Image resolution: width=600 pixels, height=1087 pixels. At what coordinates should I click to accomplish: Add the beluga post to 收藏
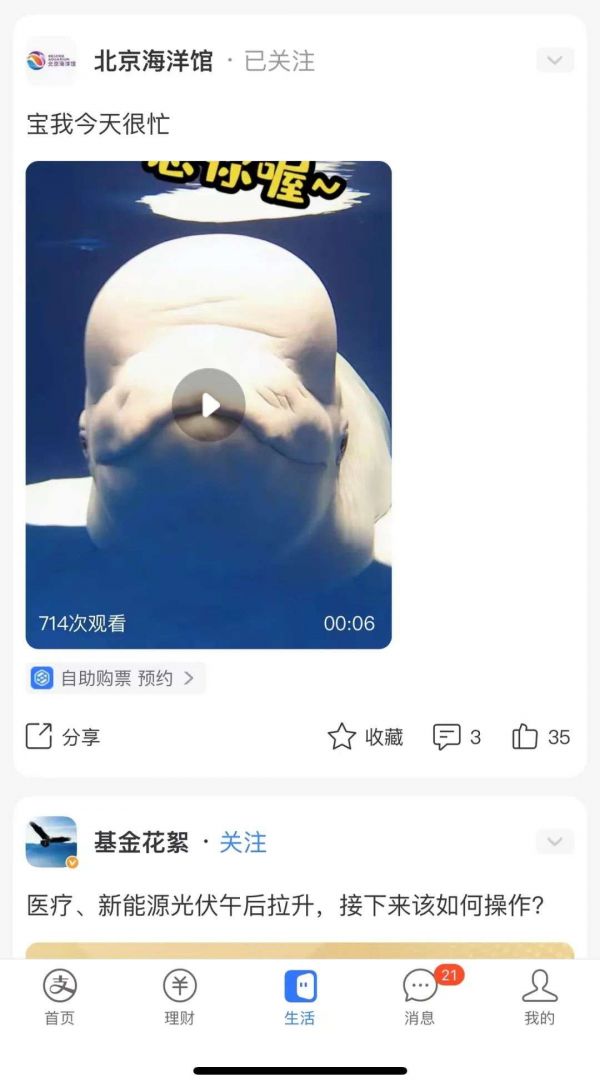click(x=366, y=737)
